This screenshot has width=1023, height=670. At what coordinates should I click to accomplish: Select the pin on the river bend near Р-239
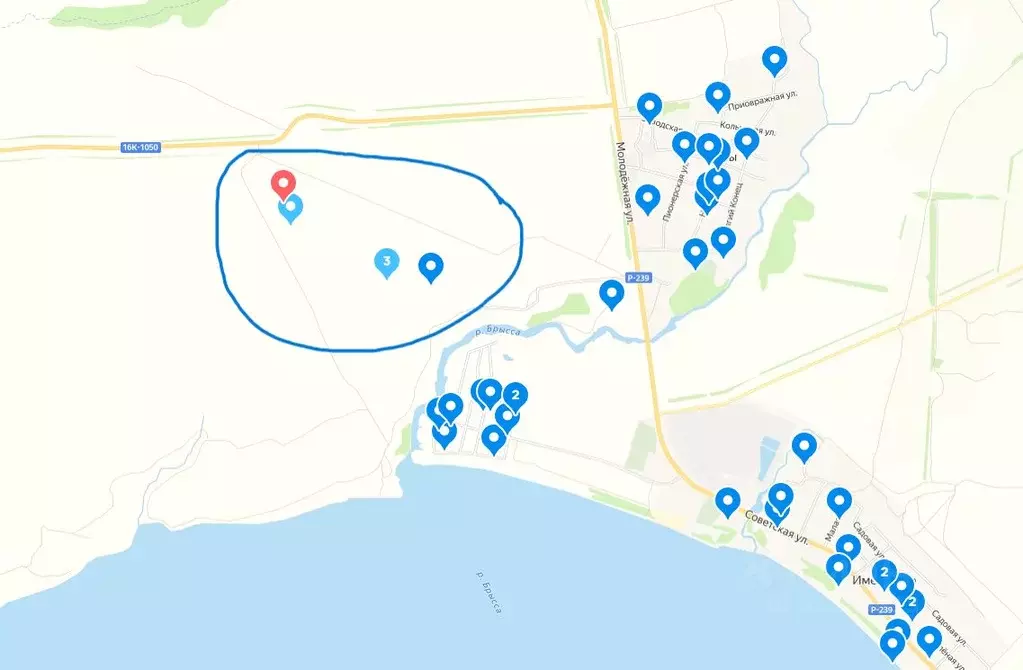(611, 293)
